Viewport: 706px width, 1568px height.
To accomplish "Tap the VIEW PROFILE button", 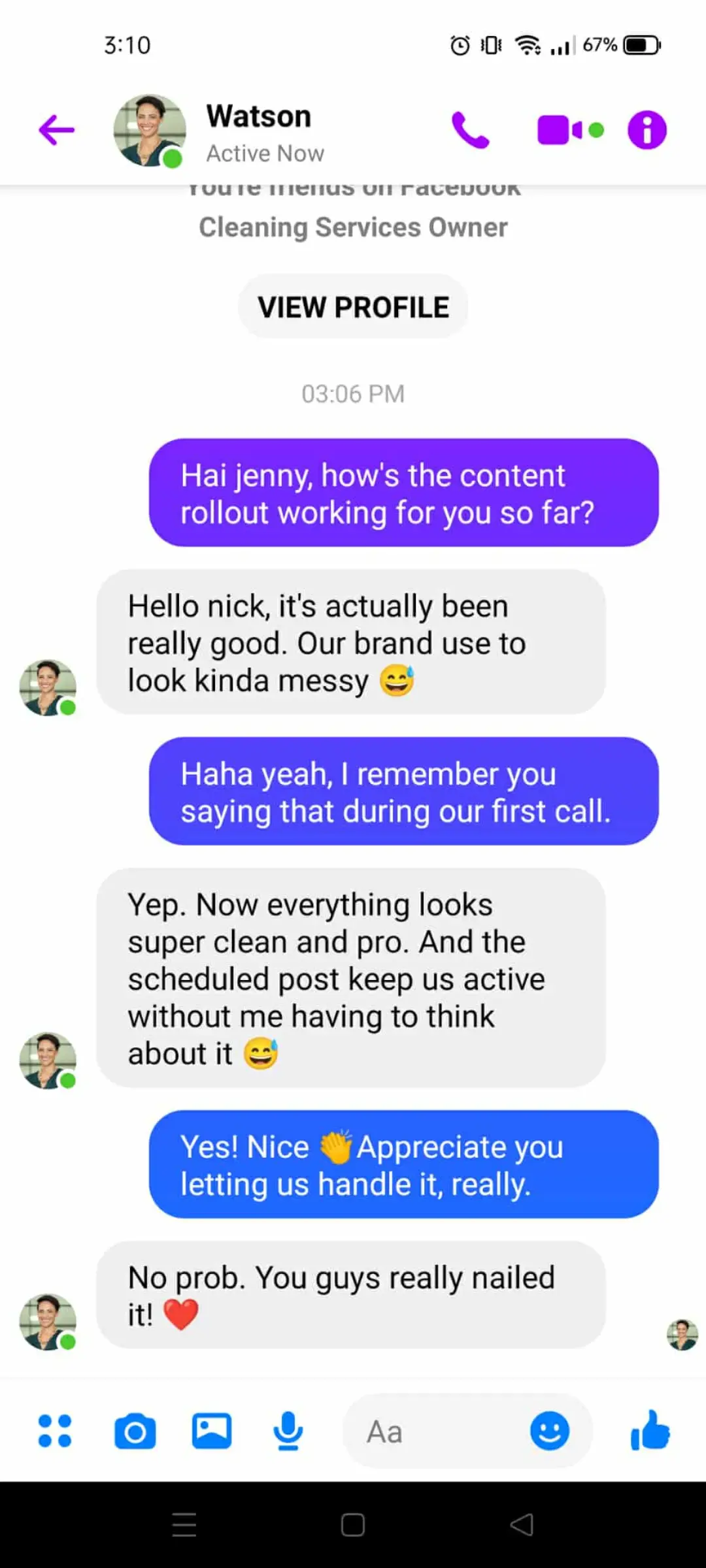I will point(353,307).
